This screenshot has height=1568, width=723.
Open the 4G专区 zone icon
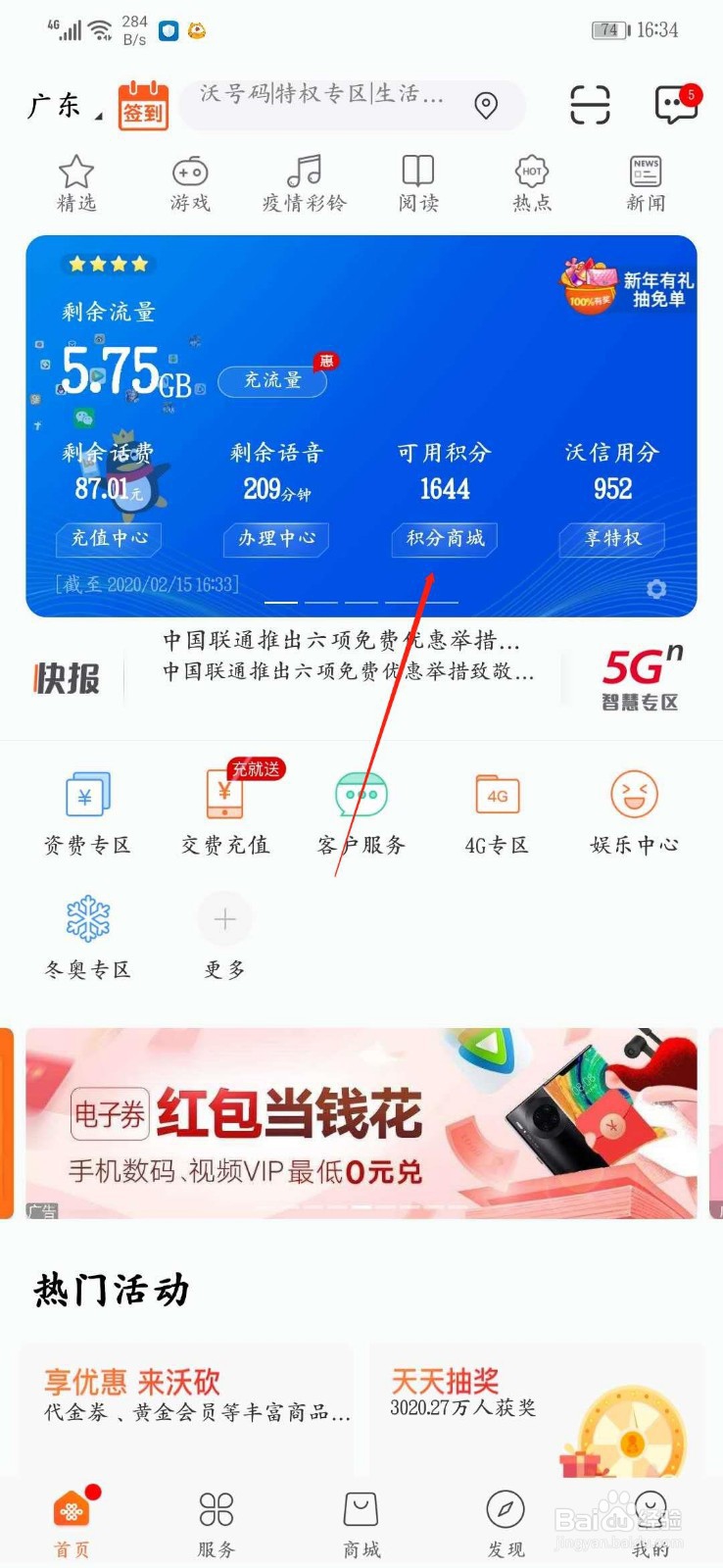click(496, 808)
